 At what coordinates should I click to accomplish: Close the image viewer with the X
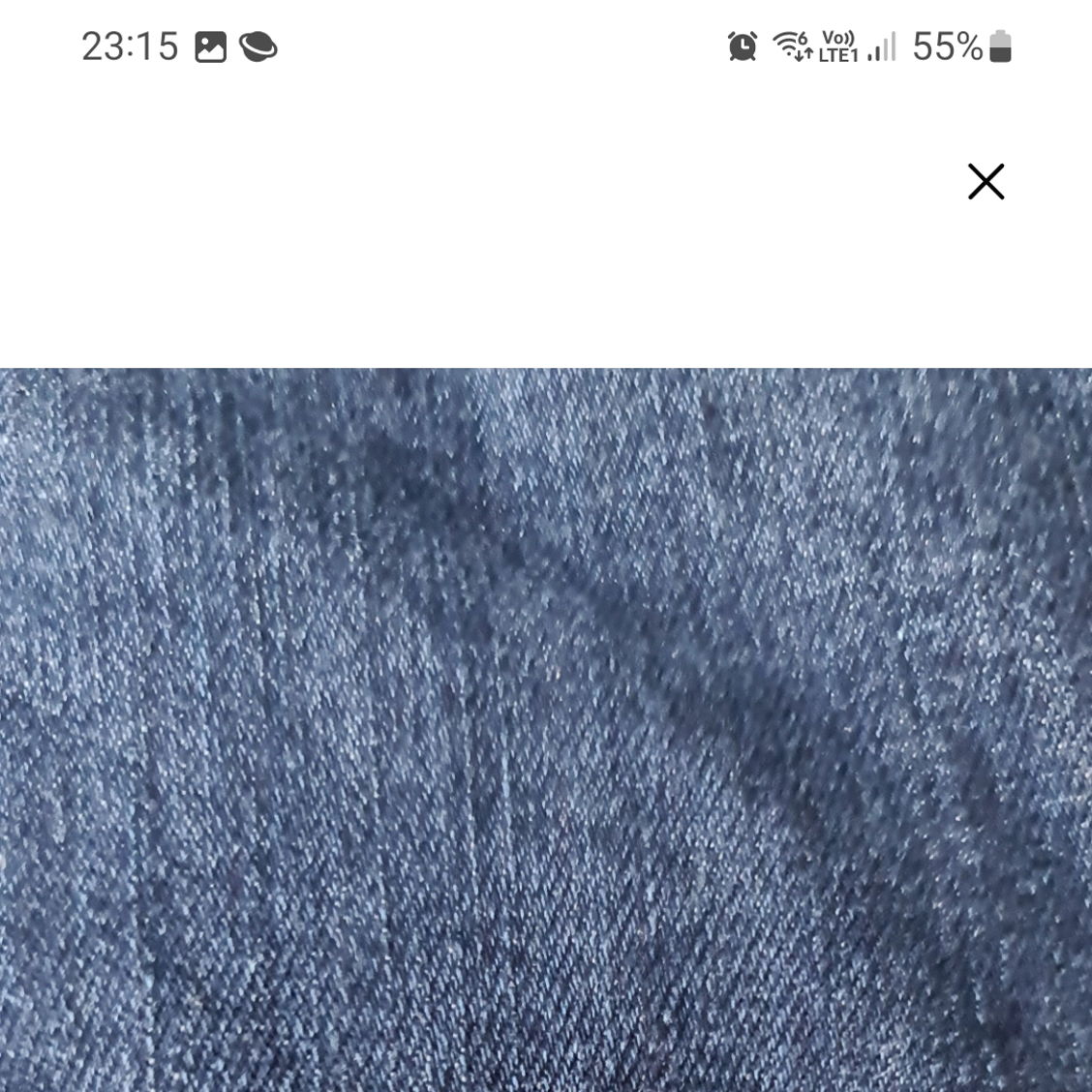pyautogui.click(x=986, y=182)
